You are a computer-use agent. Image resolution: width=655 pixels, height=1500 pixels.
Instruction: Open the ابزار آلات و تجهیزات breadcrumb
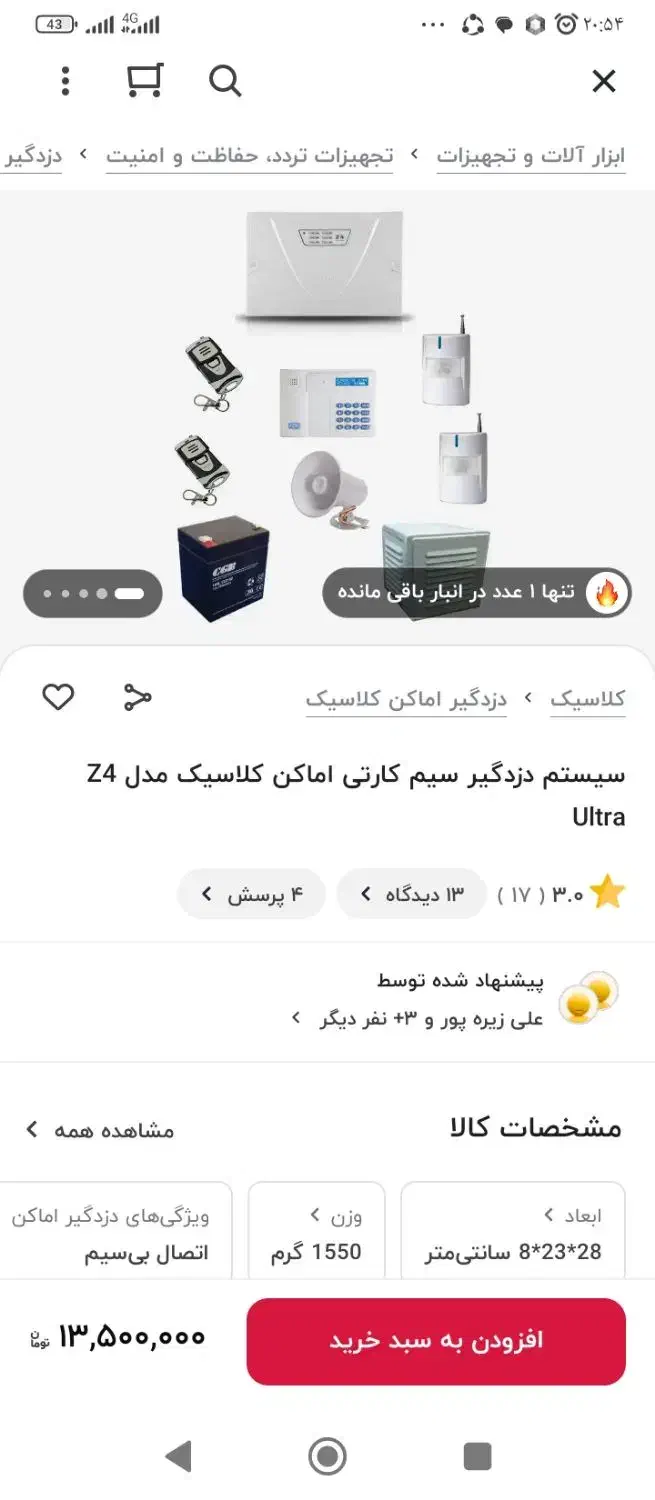tap(531, 157)
